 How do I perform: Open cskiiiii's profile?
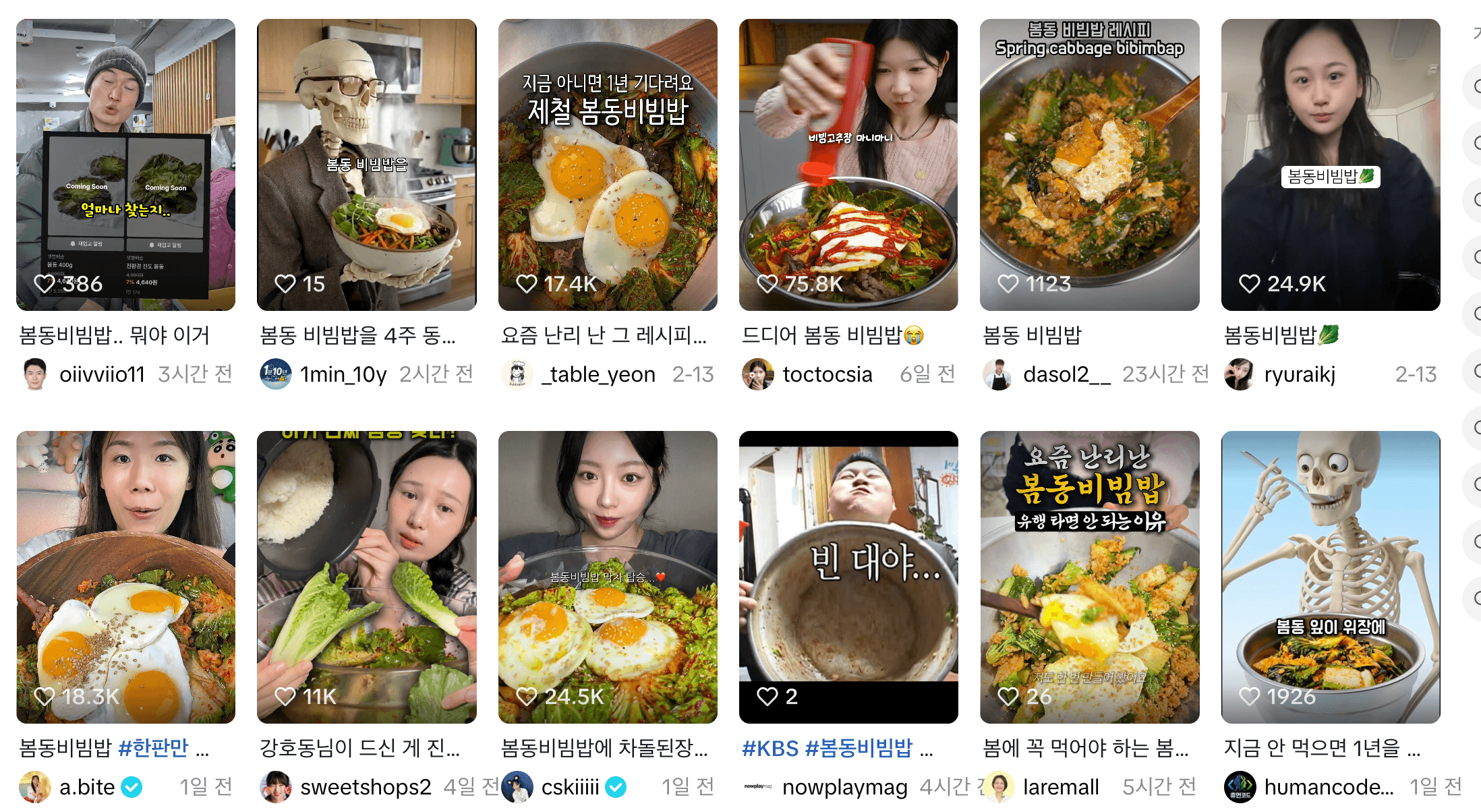tap(570, 787)
